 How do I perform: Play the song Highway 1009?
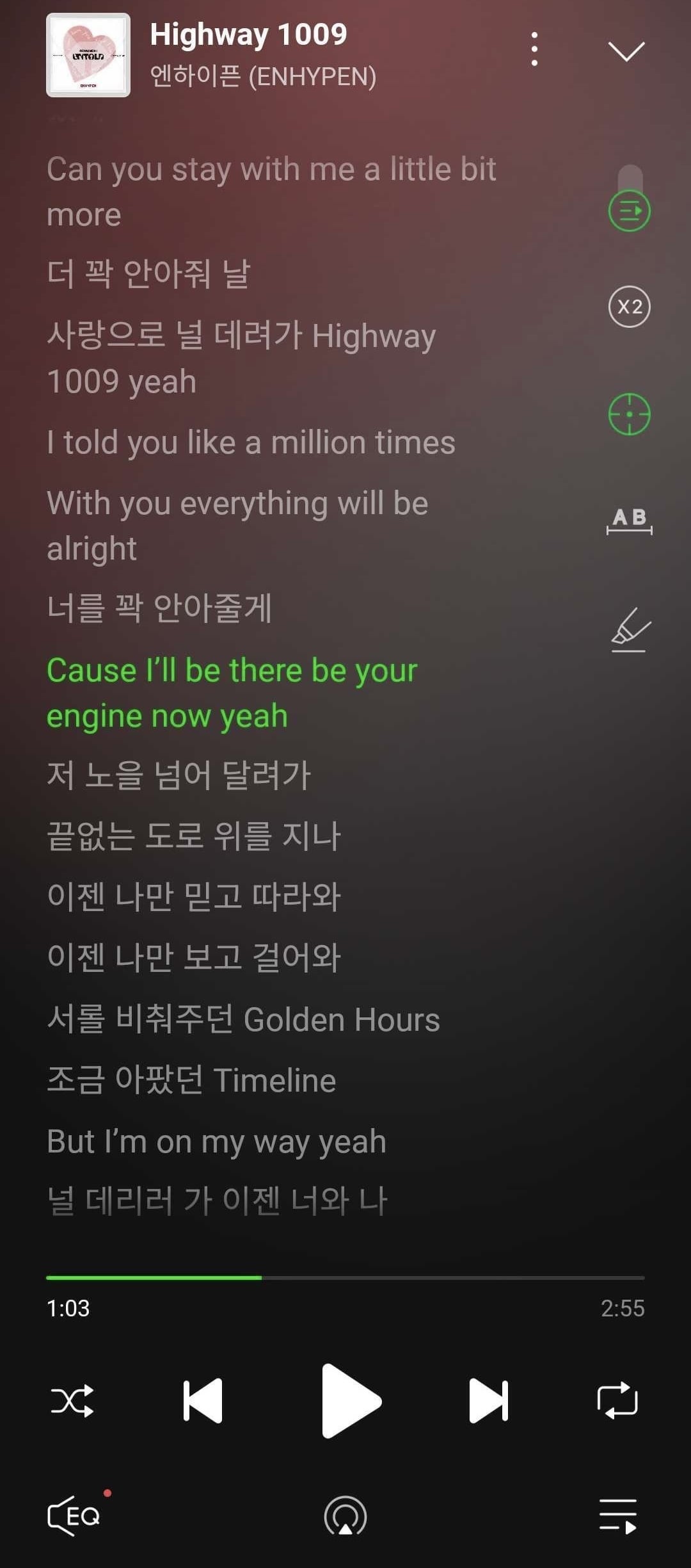tap(349, 1400)
